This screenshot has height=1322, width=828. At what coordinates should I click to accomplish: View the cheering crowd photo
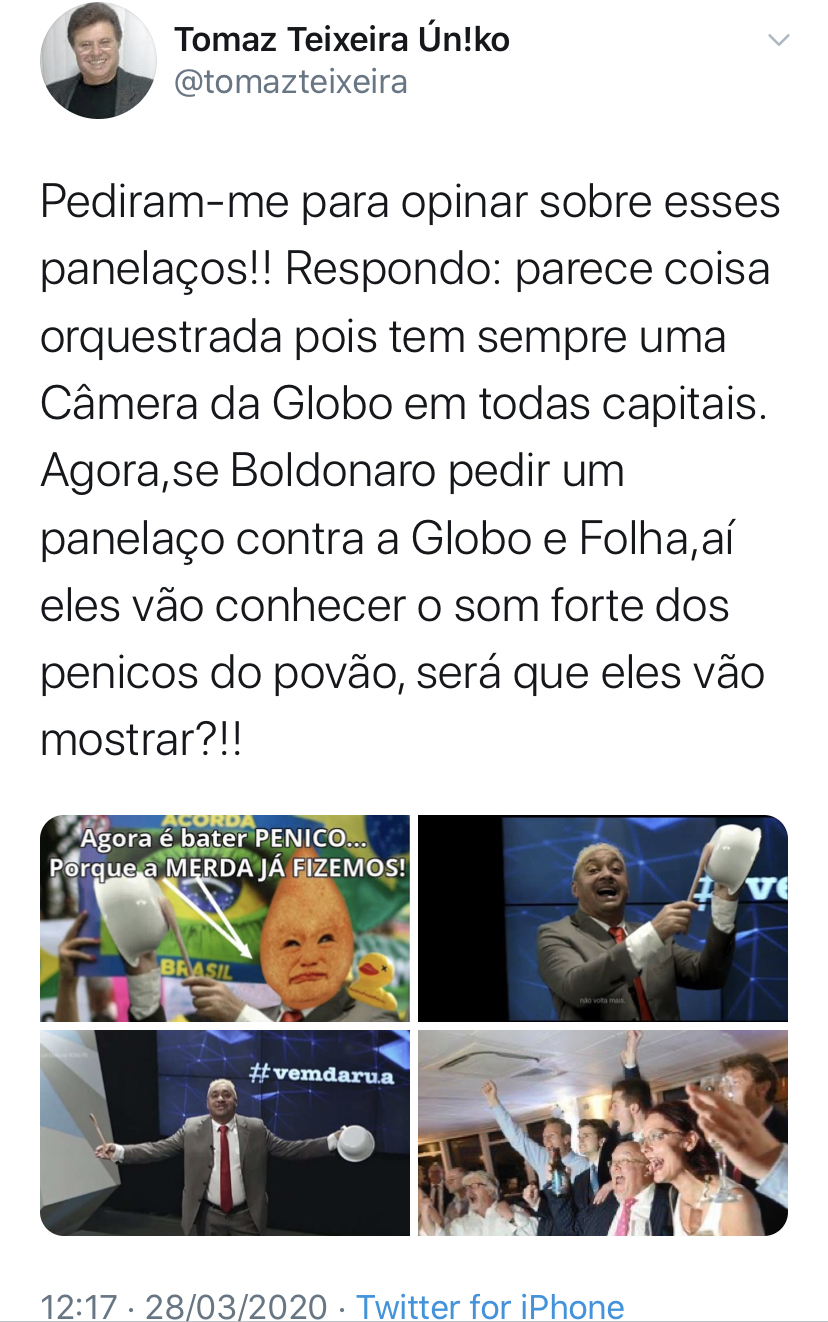coord(602,1132)
